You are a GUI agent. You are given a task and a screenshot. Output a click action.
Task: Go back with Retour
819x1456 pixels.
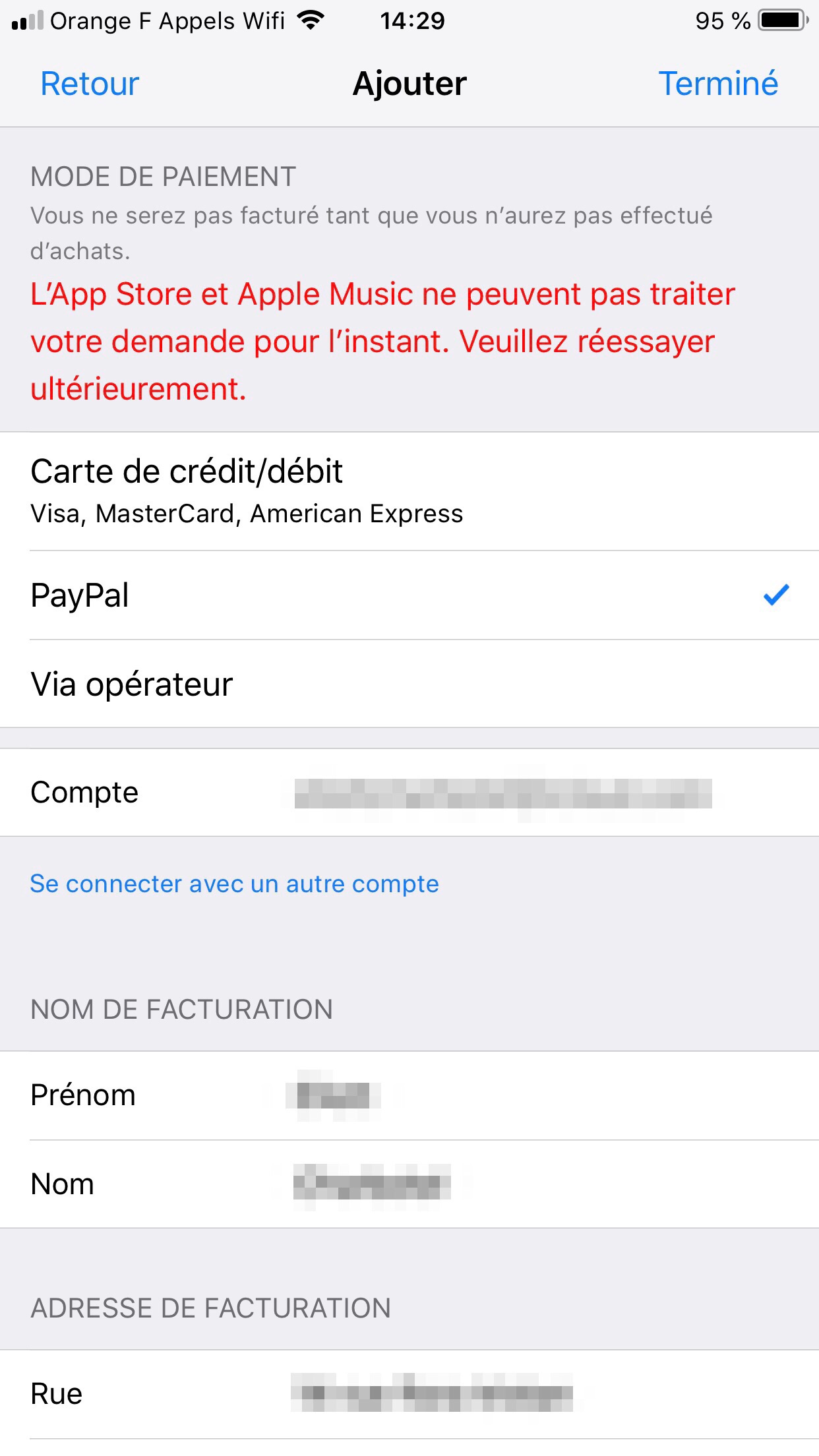90,84
